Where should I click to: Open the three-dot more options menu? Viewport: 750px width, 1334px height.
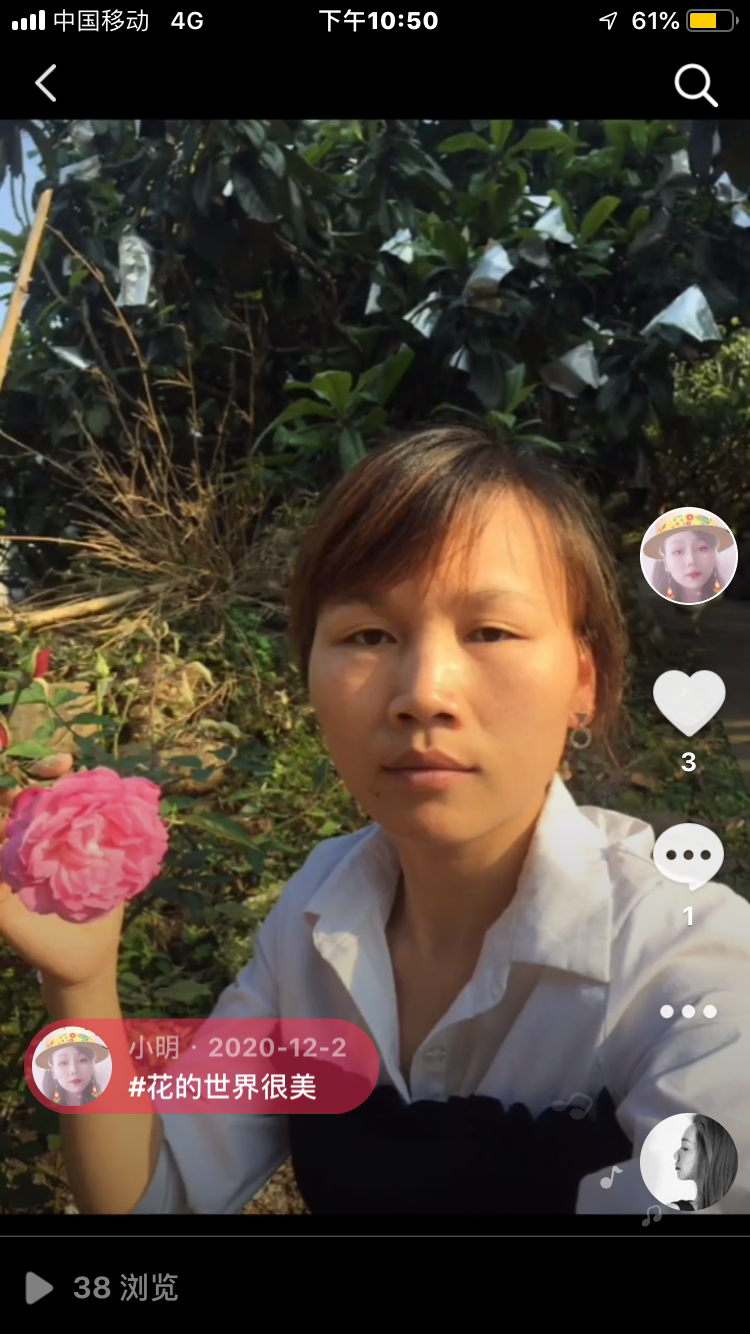pos(688,1011)
